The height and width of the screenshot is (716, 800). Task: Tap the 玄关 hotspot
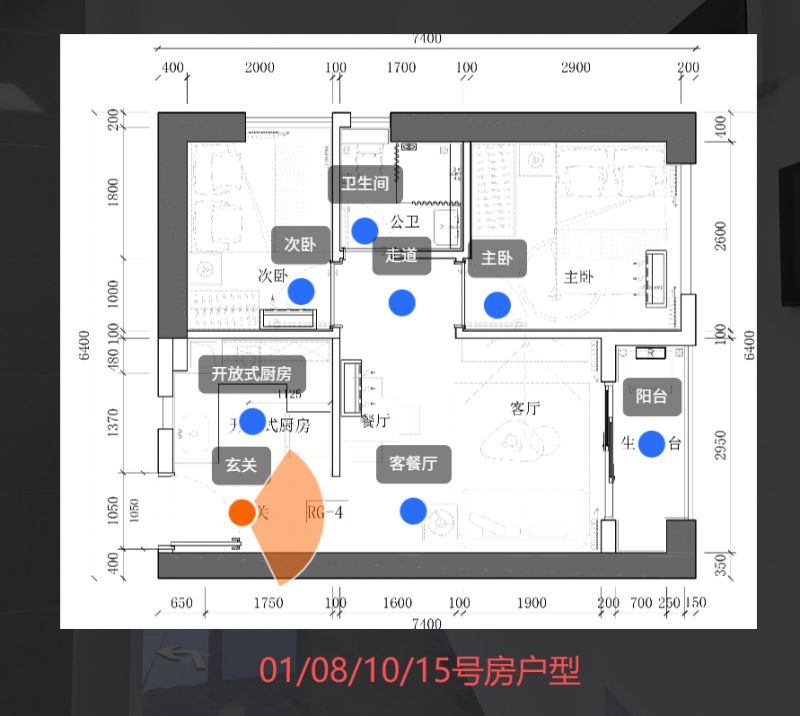click(241, 512)
